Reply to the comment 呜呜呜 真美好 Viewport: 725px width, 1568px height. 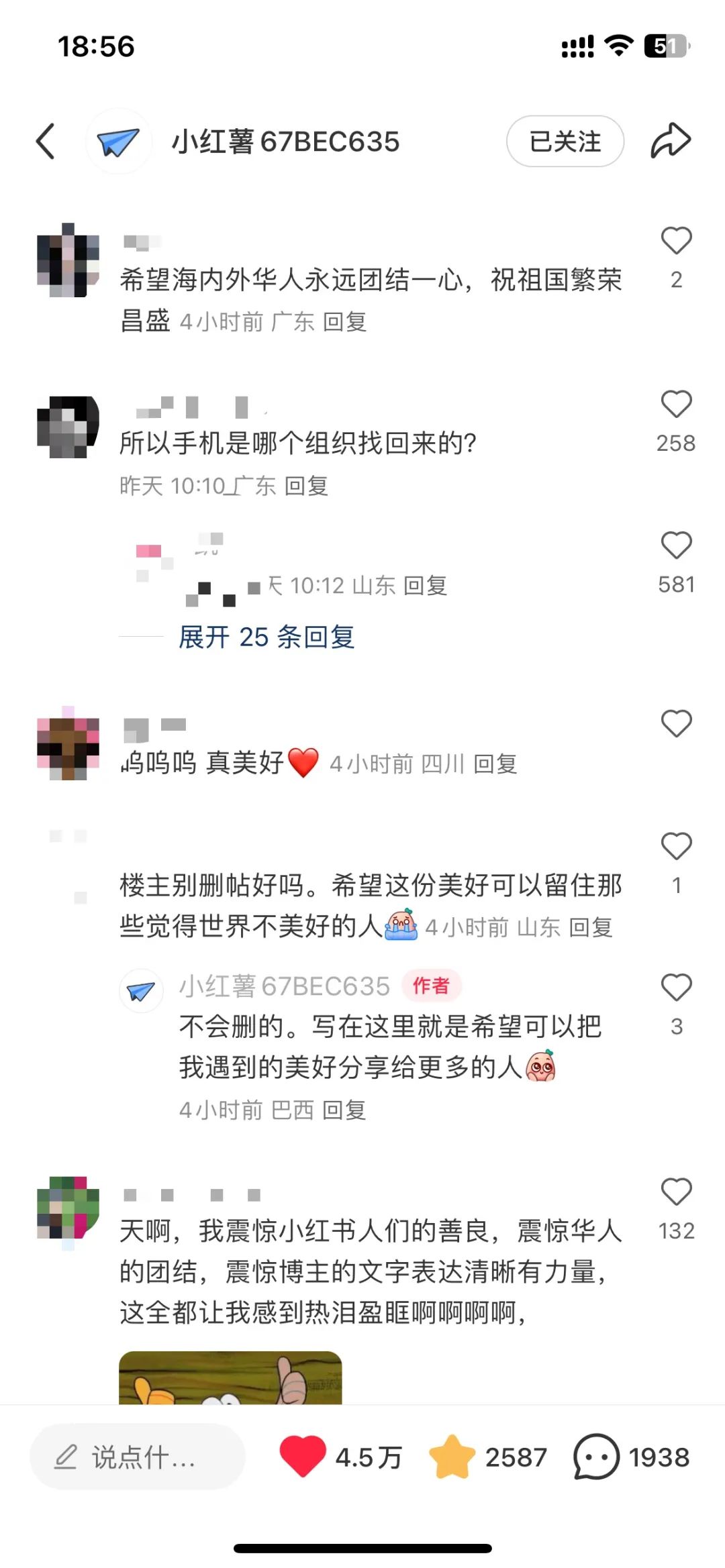pyautogui.click(x=495, y=764)
